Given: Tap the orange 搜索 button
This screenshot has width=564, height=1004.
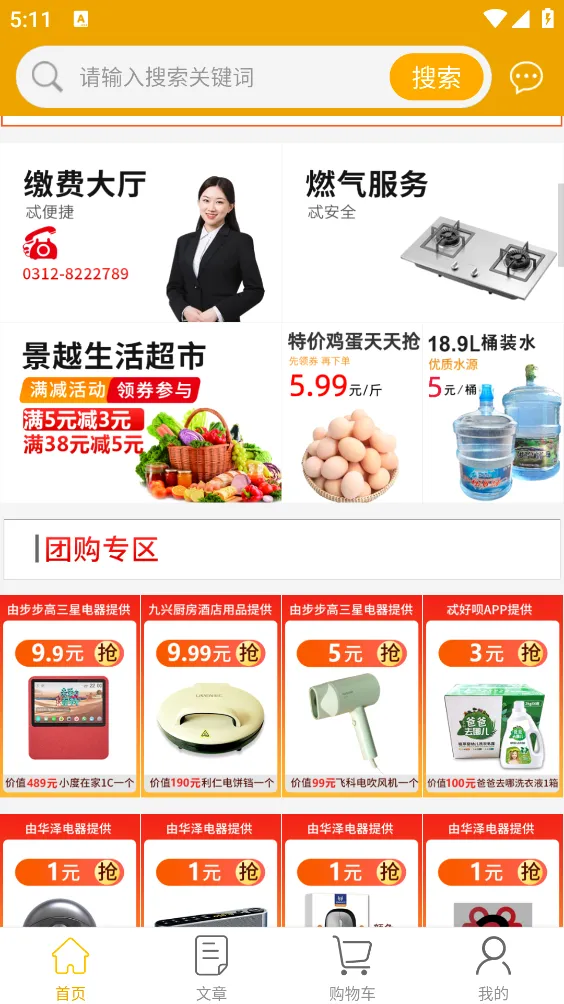Looking at the screenshot, I should click(437, 77).
